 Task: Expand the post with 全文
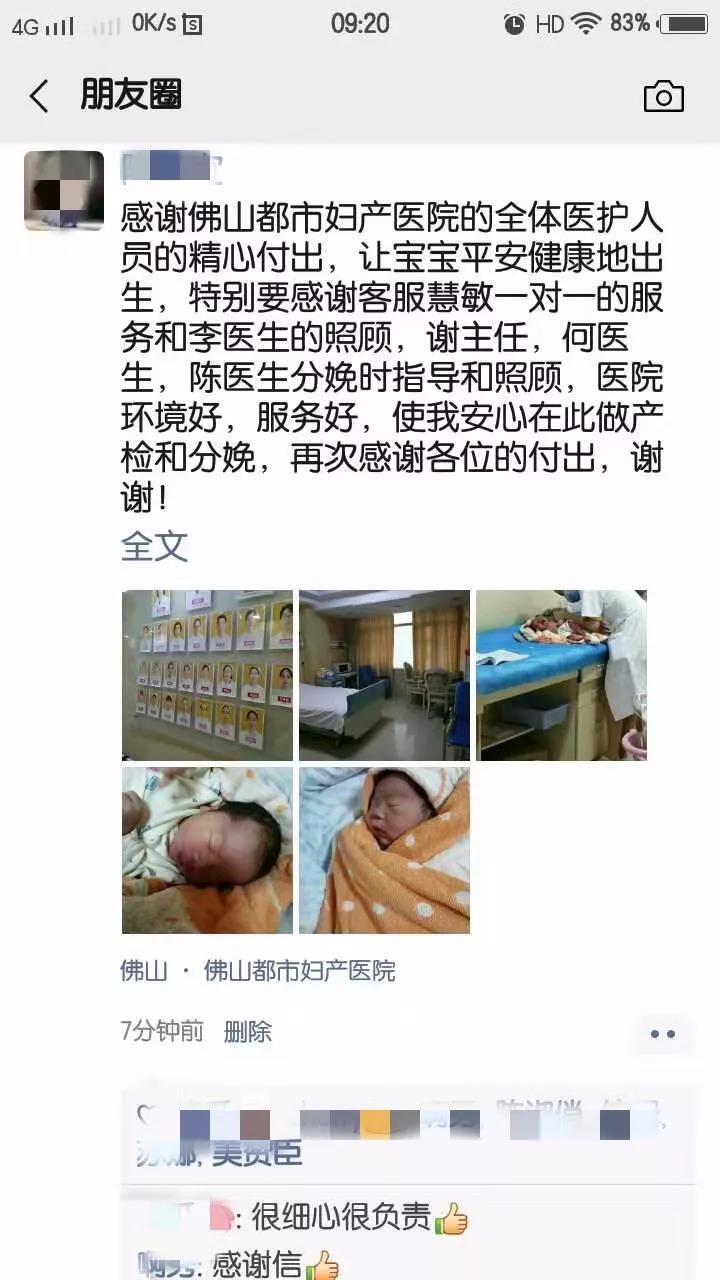[x=154, y=546]
